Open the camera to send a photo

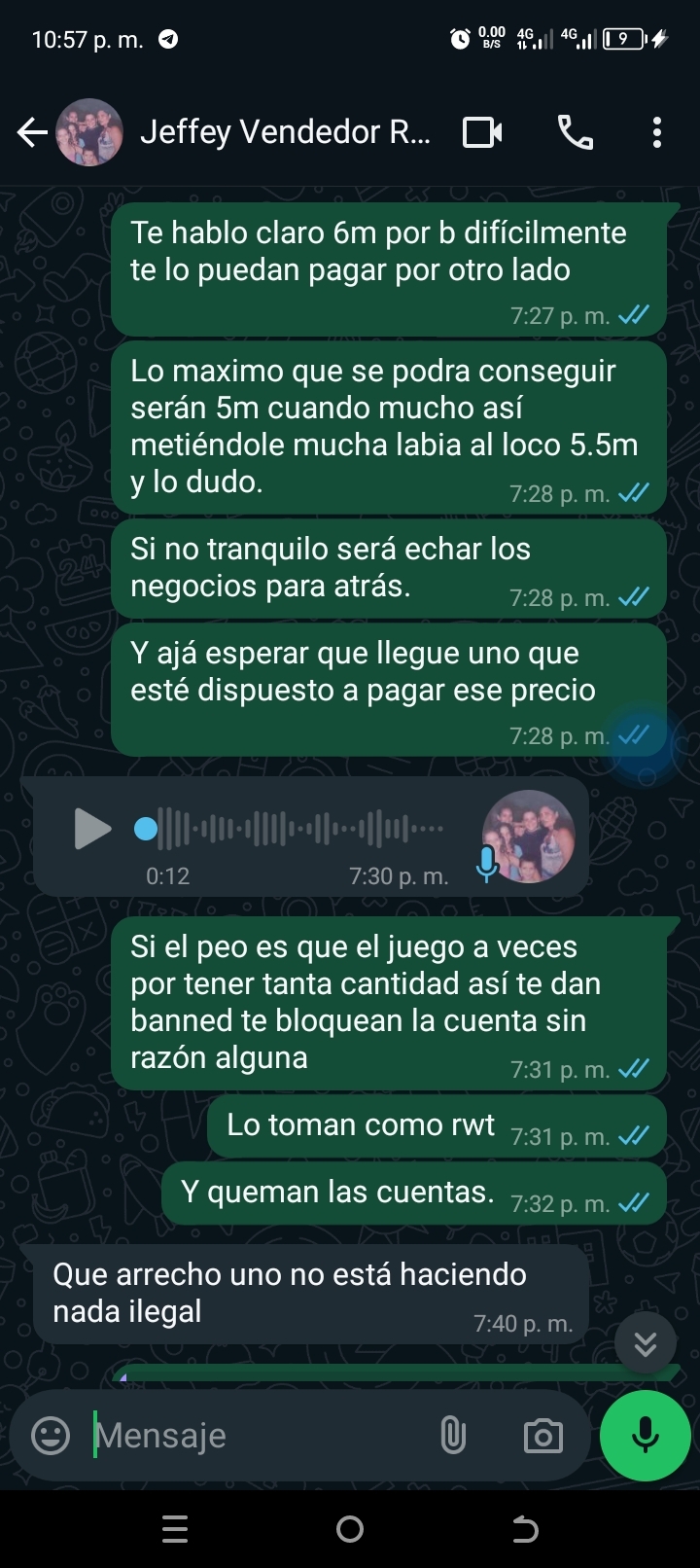542,1436
